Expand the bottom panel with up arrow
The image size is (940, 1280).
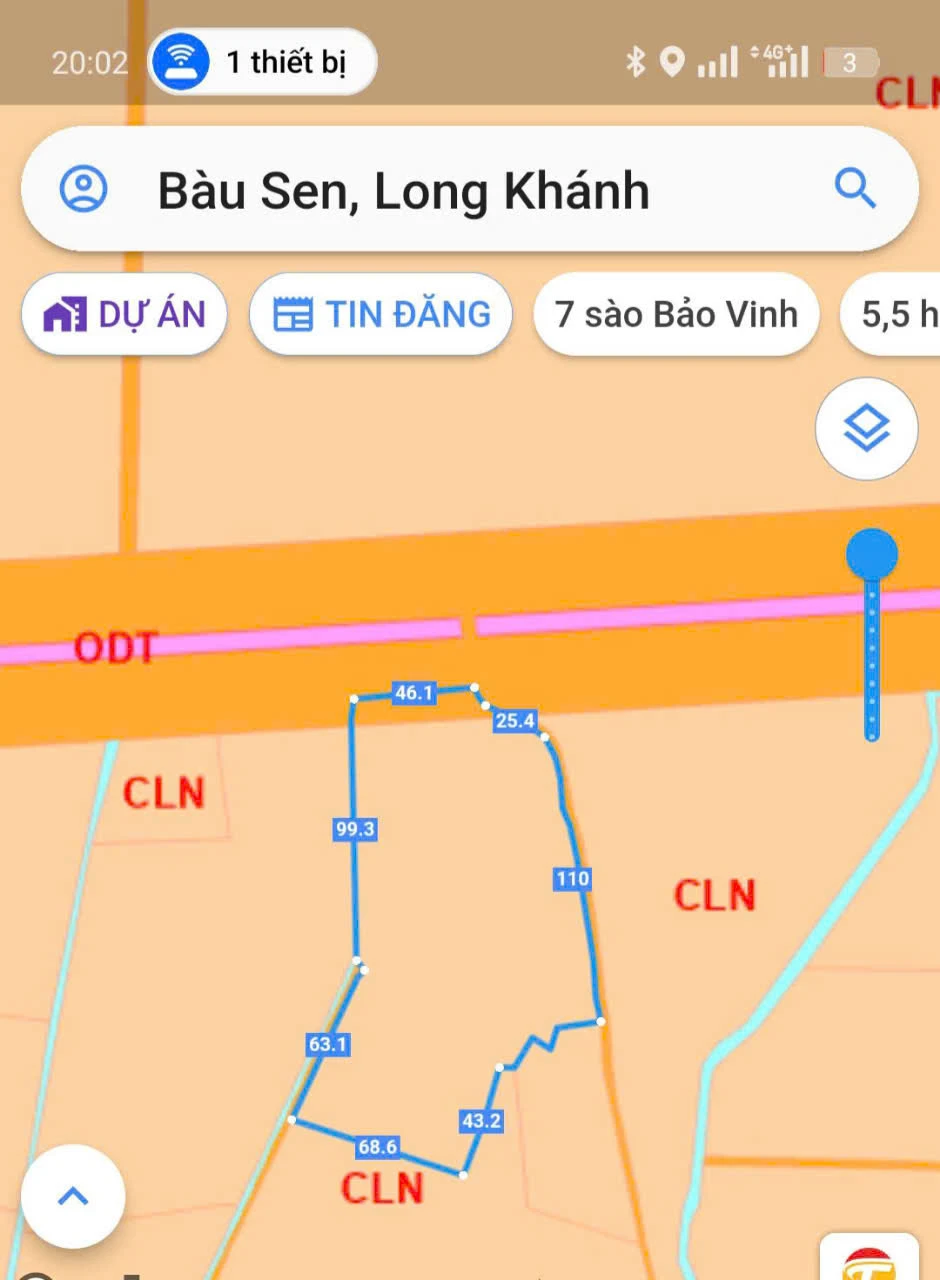coord(73,1195)
